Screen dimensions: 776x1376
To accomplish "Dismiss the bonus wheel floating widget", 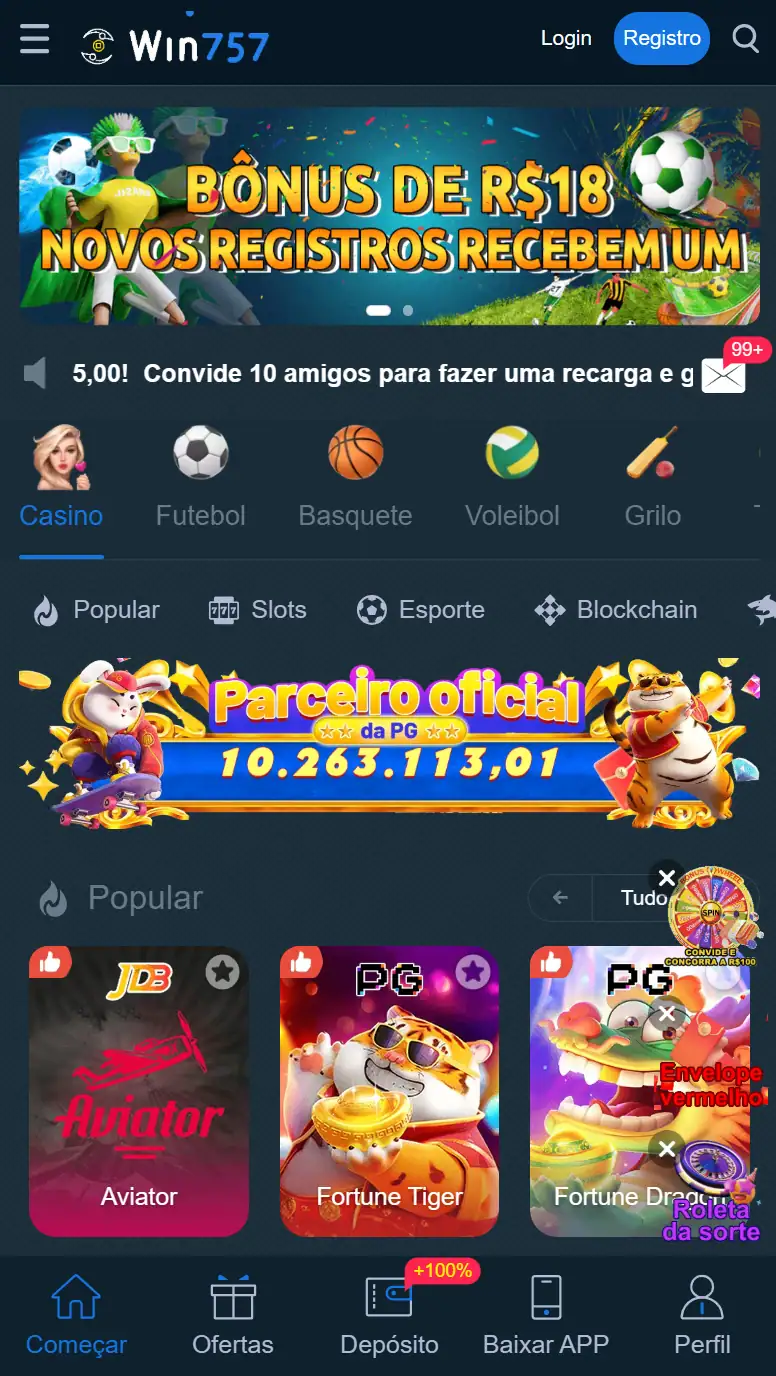I will (666, 879).
